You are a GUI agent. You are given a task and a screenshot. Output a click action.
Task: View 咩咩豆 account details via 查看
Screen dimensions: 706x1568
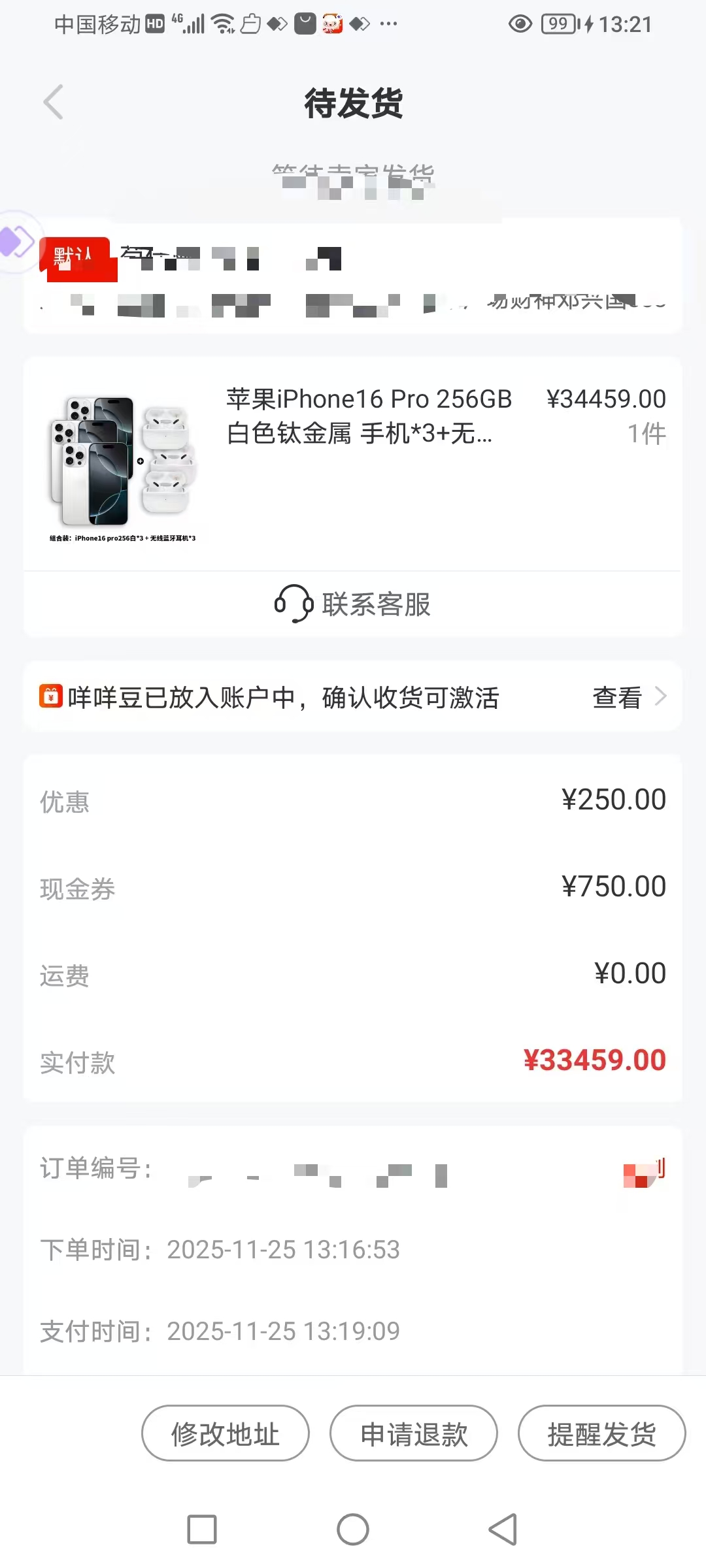pyautogui.click(x=628, y=697)
